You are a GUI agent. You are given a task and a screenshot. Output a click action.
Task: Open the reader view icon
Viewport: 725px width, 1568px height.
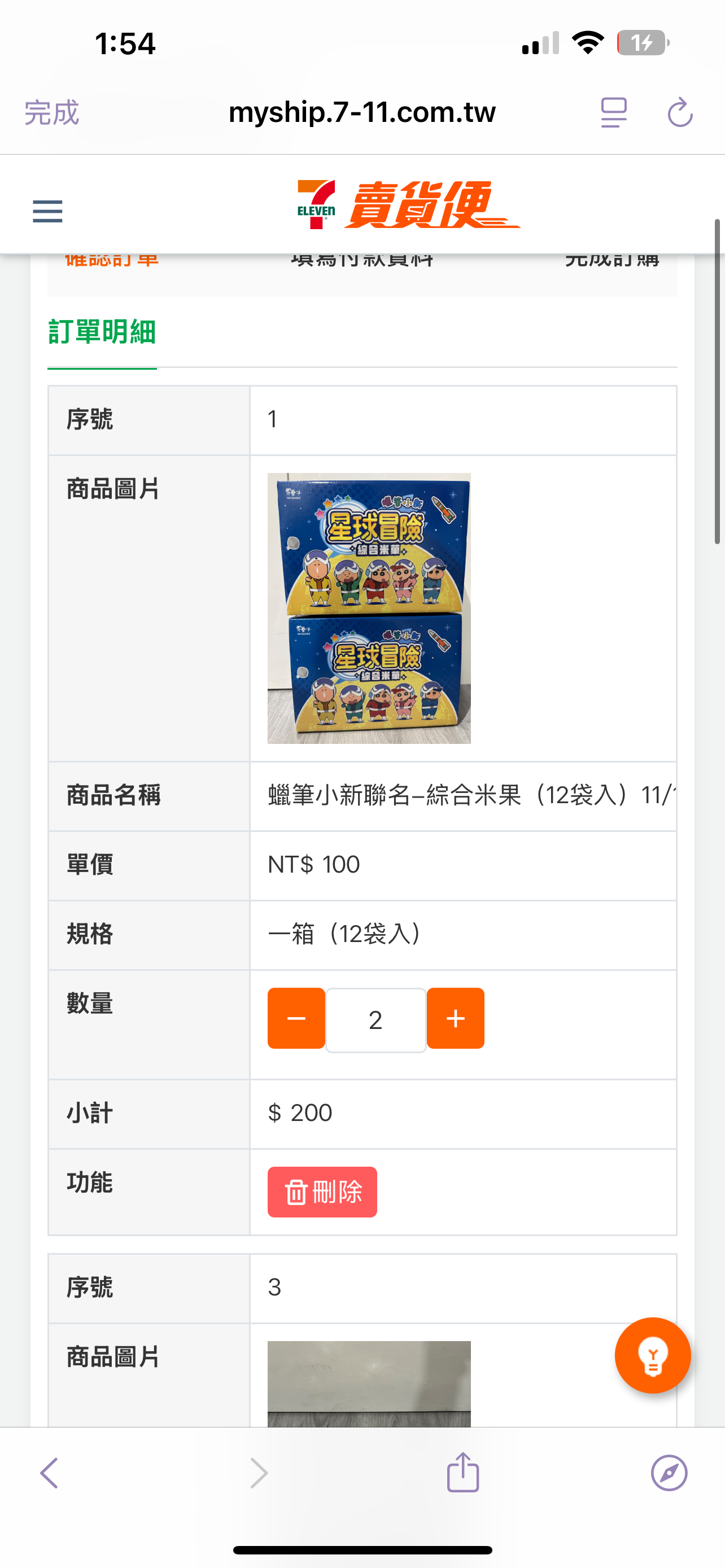click(x=614, y=113)
